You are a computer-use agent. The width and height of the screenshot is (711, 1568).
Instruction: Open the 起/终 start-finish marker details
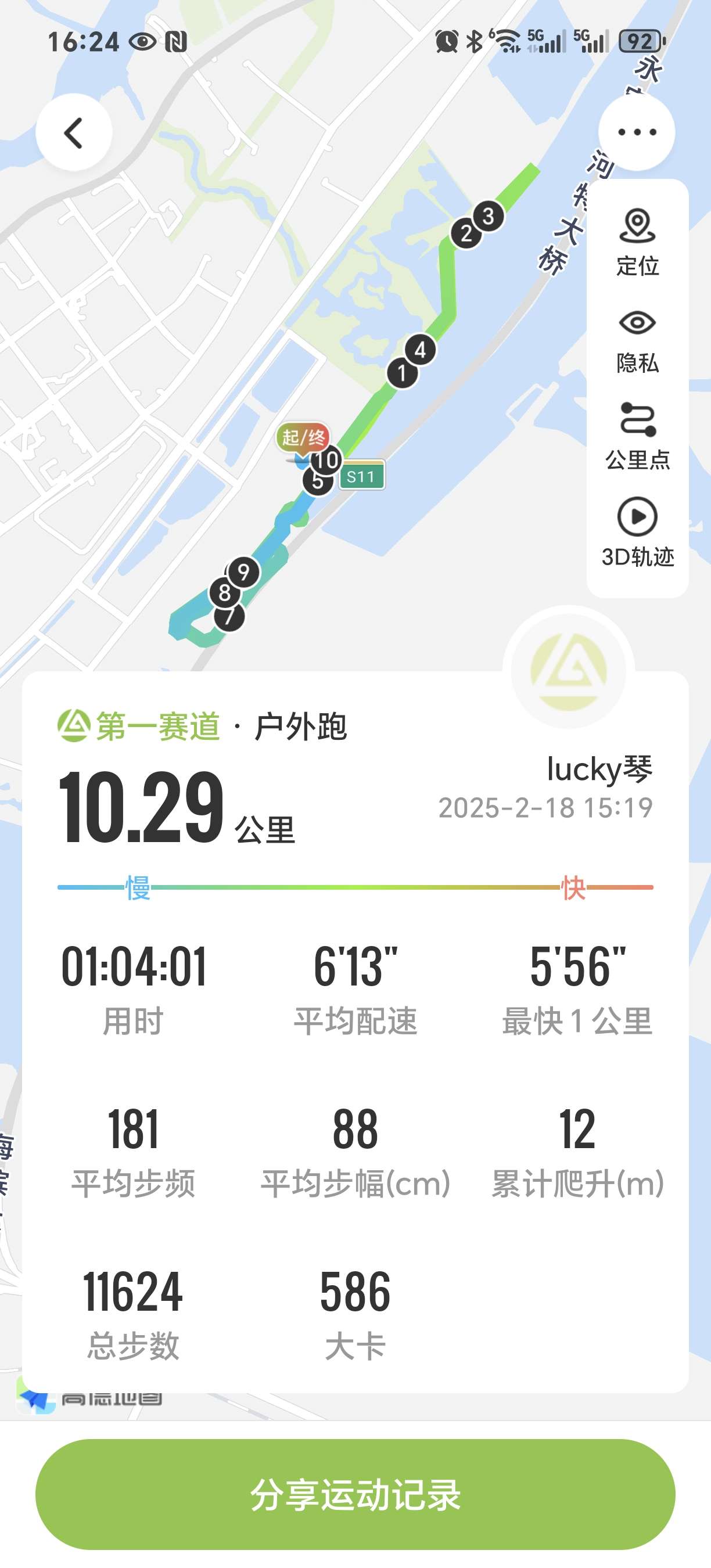point(303,436)
